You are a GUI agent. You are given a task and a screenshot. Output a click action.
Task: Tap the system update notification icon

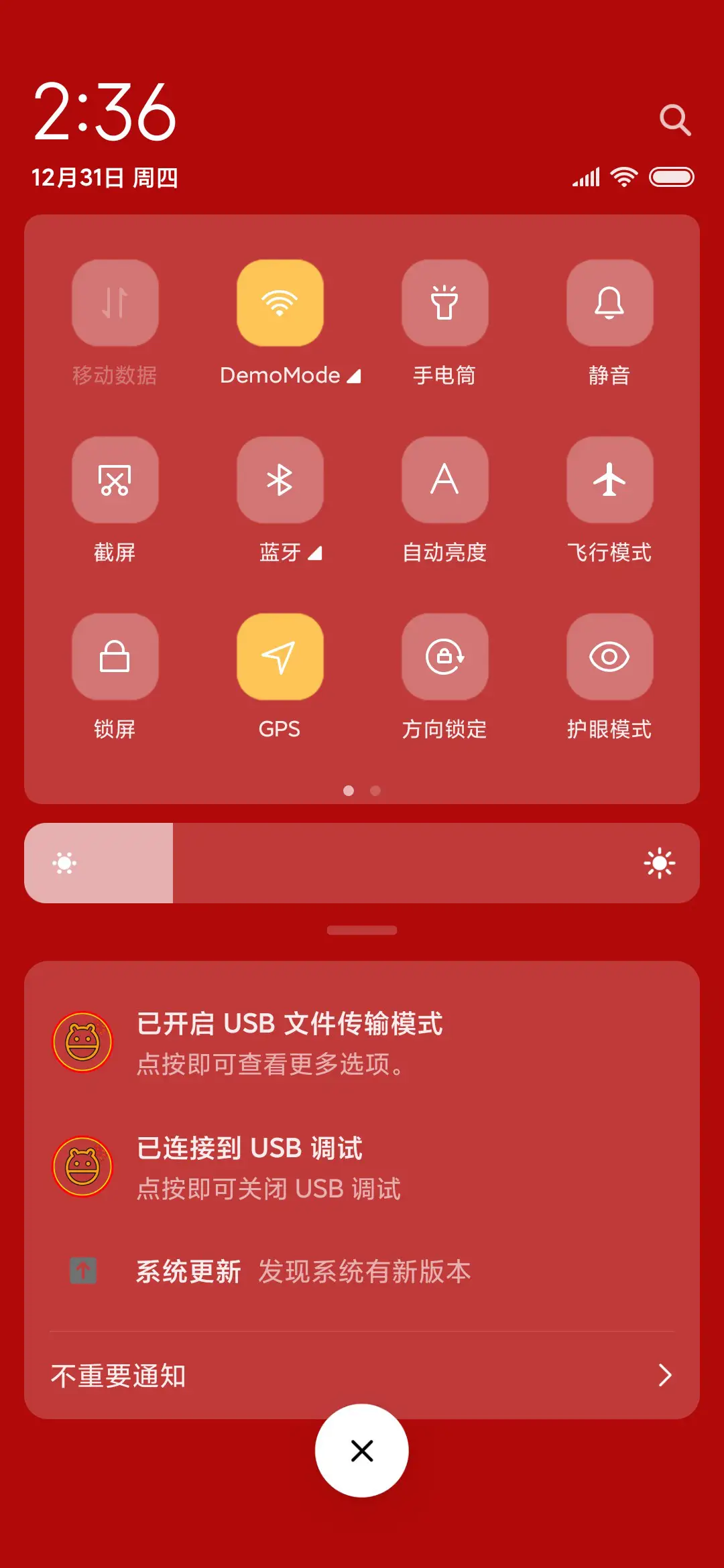coord(82,1271)
